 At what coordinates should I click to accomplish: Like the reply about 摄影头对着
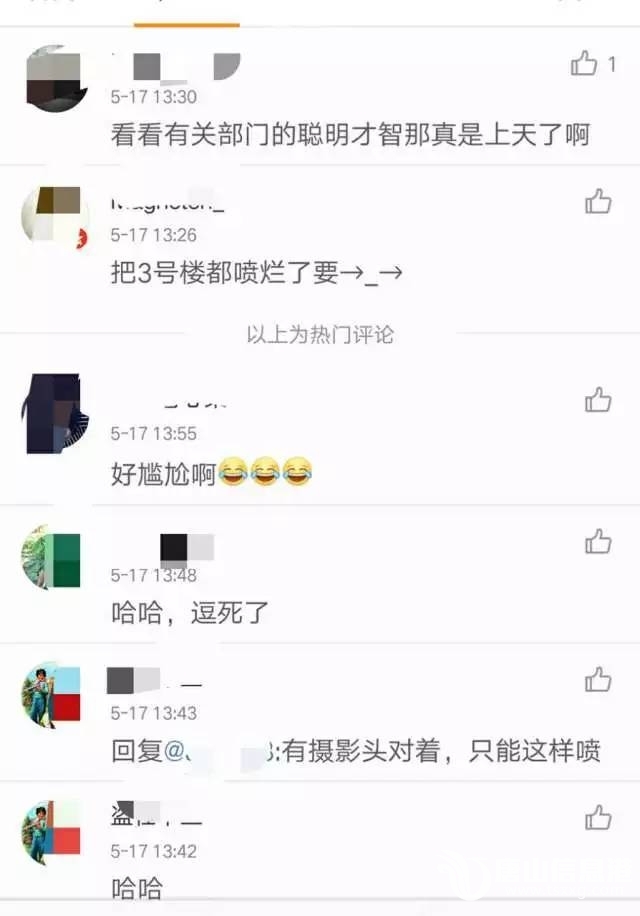[598, 680]
